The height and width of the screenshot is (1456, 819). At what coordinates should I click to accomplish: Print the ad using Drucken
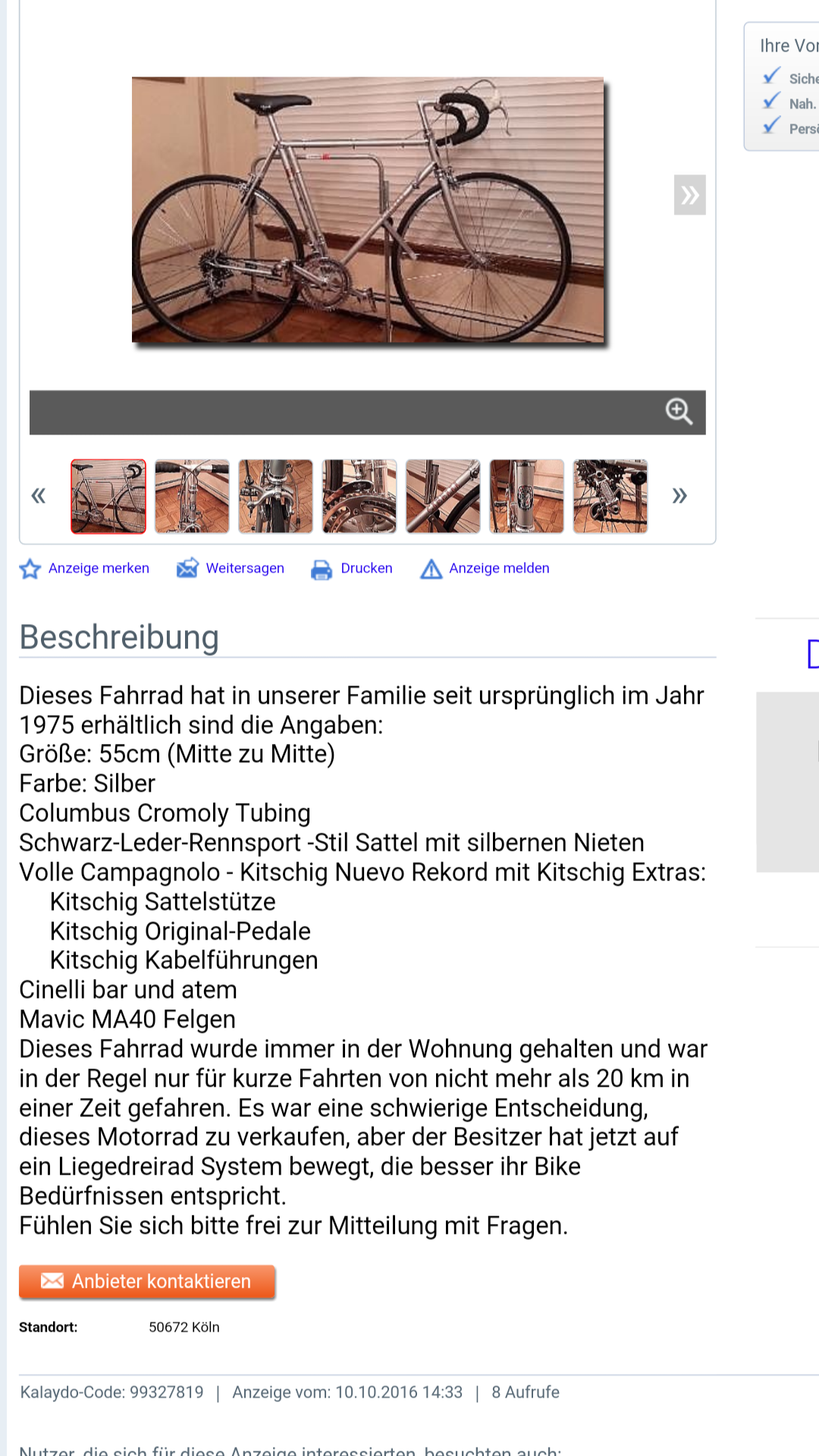click(352, 568)
